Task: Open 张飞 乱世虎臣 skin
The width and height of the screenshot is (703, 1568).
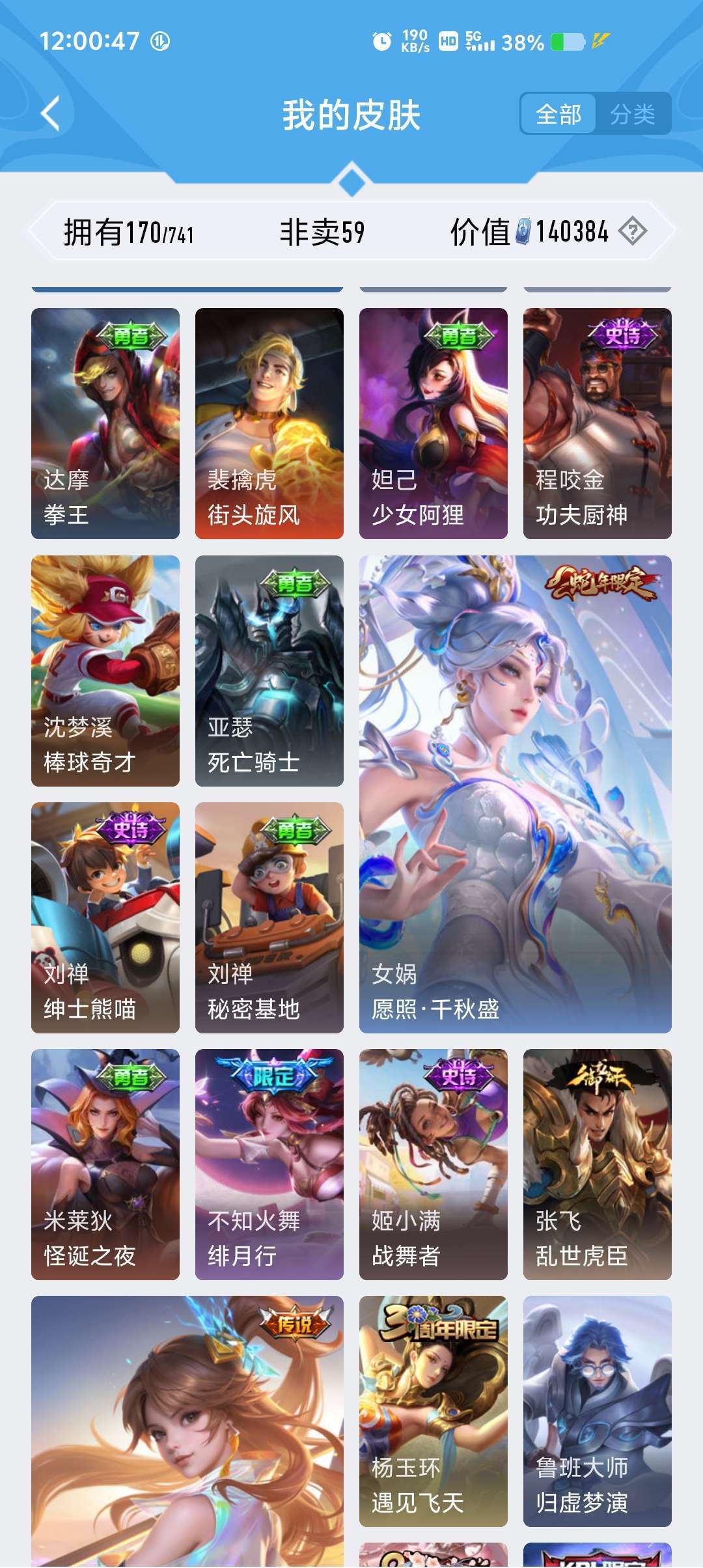Action: (598, 1164)
